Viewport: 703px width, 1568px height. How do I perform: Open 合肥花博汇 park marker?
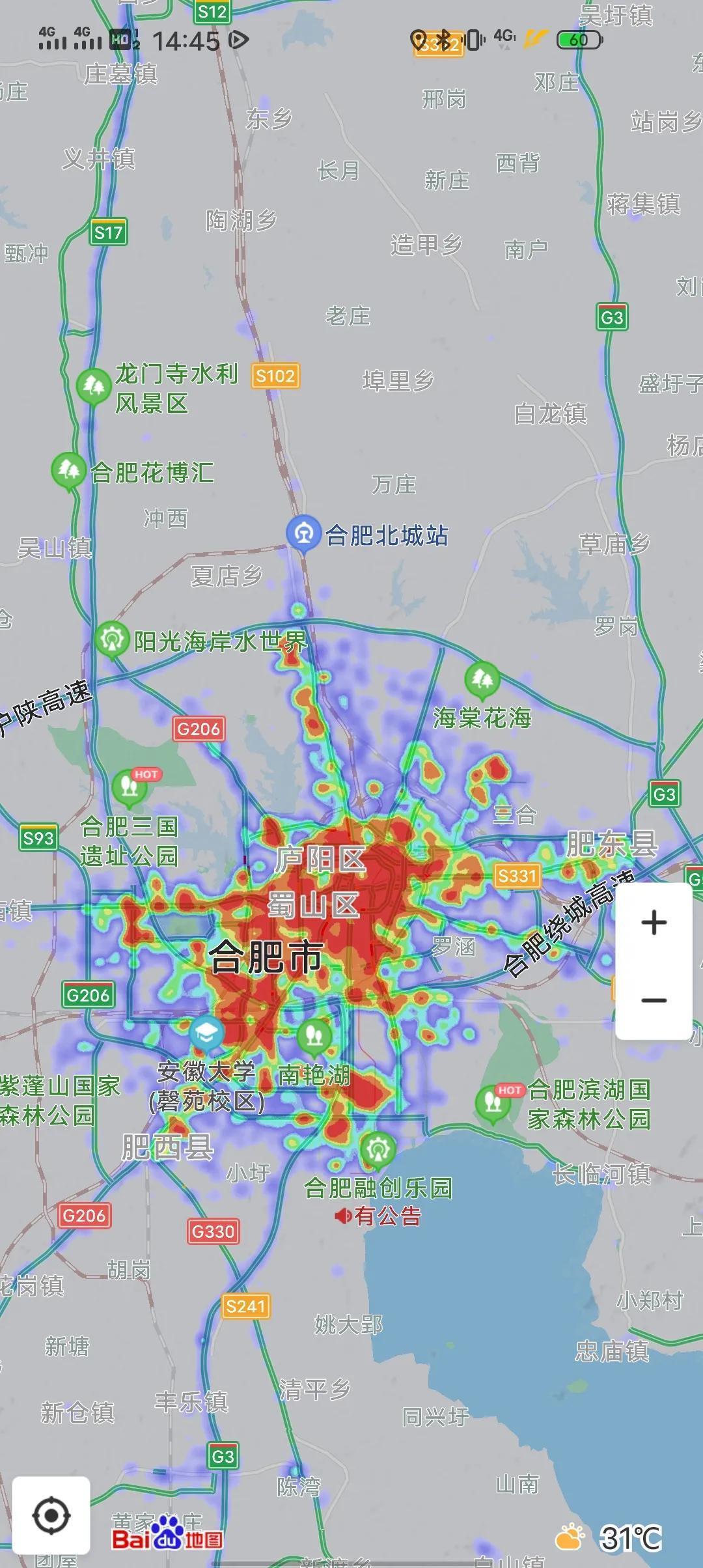pyautogui.click(x=68, y=470)
